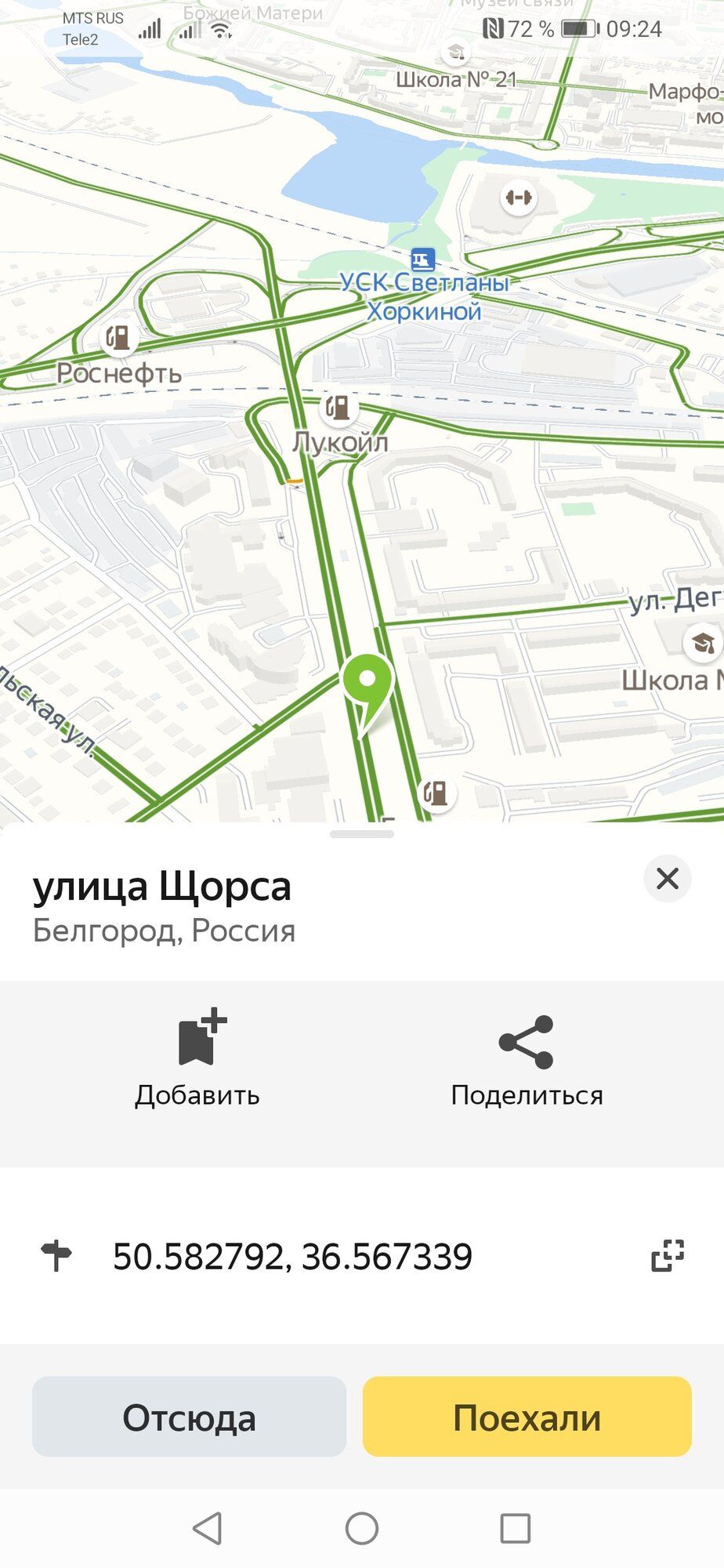
Task: Close the улица Щорса location card
Action: coord(667,878)
